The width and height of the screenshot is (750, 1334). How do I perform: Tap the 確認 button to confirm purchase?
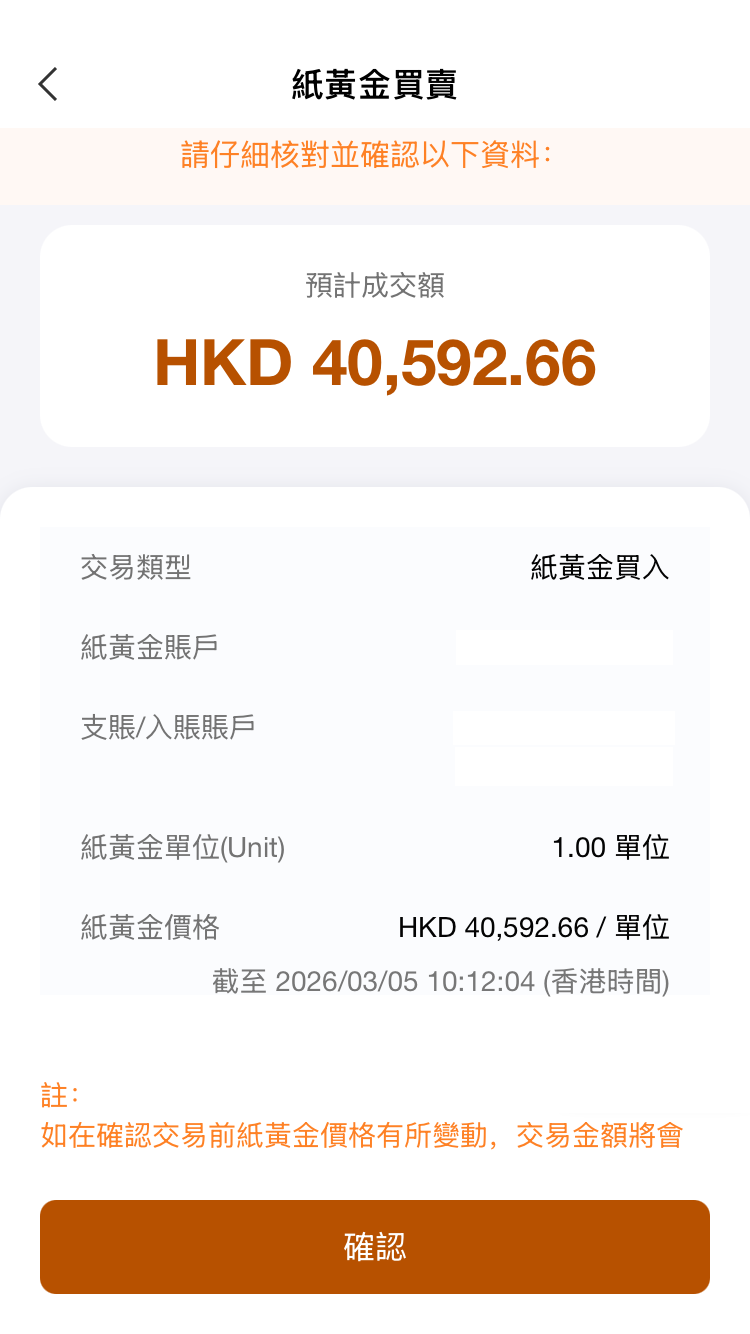point(375,1247)
